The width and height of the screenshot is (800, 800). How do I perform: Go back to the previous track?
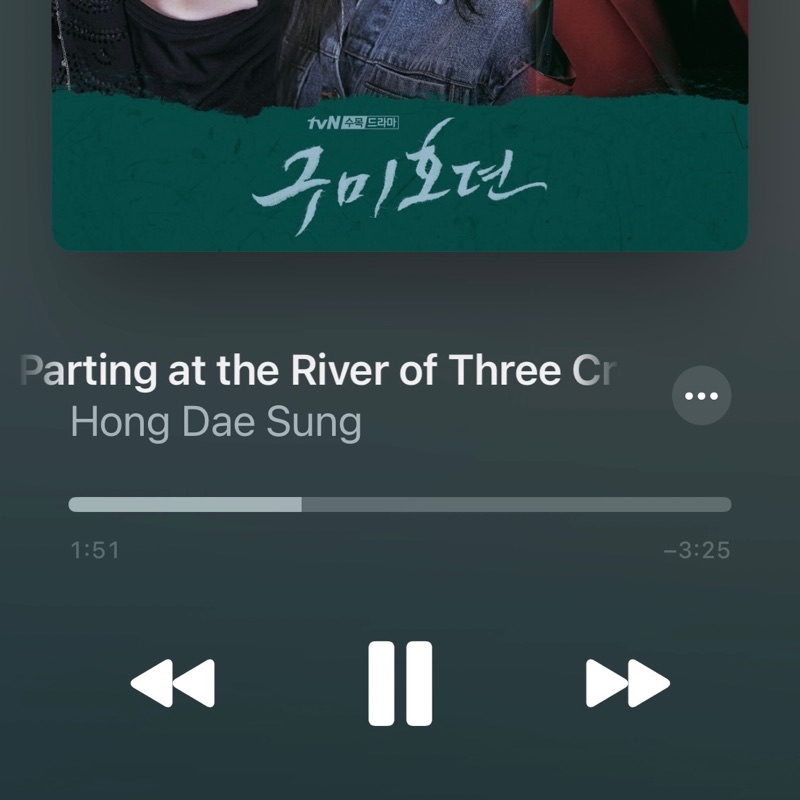tap(173, 684)
